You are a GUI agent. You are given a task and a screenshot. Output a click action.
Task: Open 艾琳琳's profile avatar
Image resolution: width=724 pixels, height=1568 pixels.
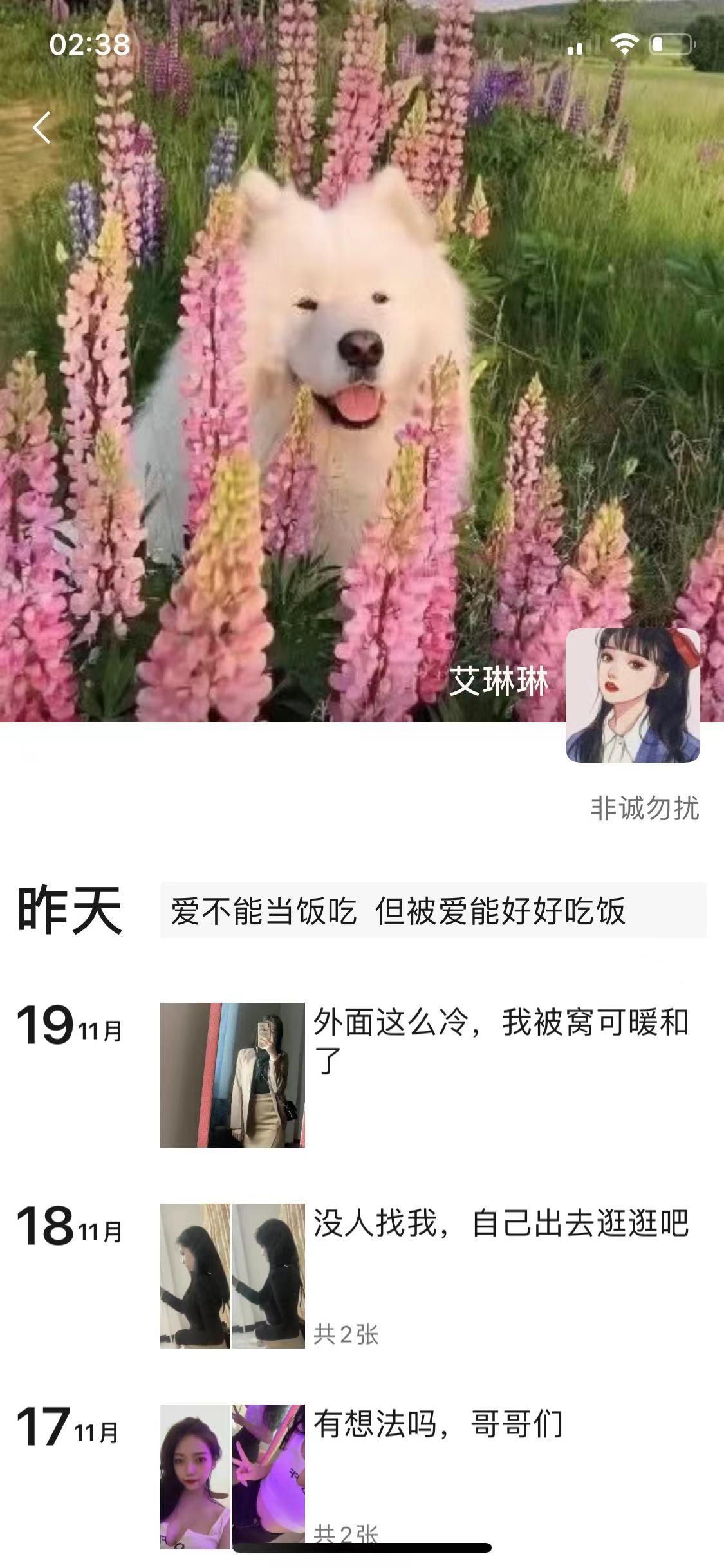point(633,695)
